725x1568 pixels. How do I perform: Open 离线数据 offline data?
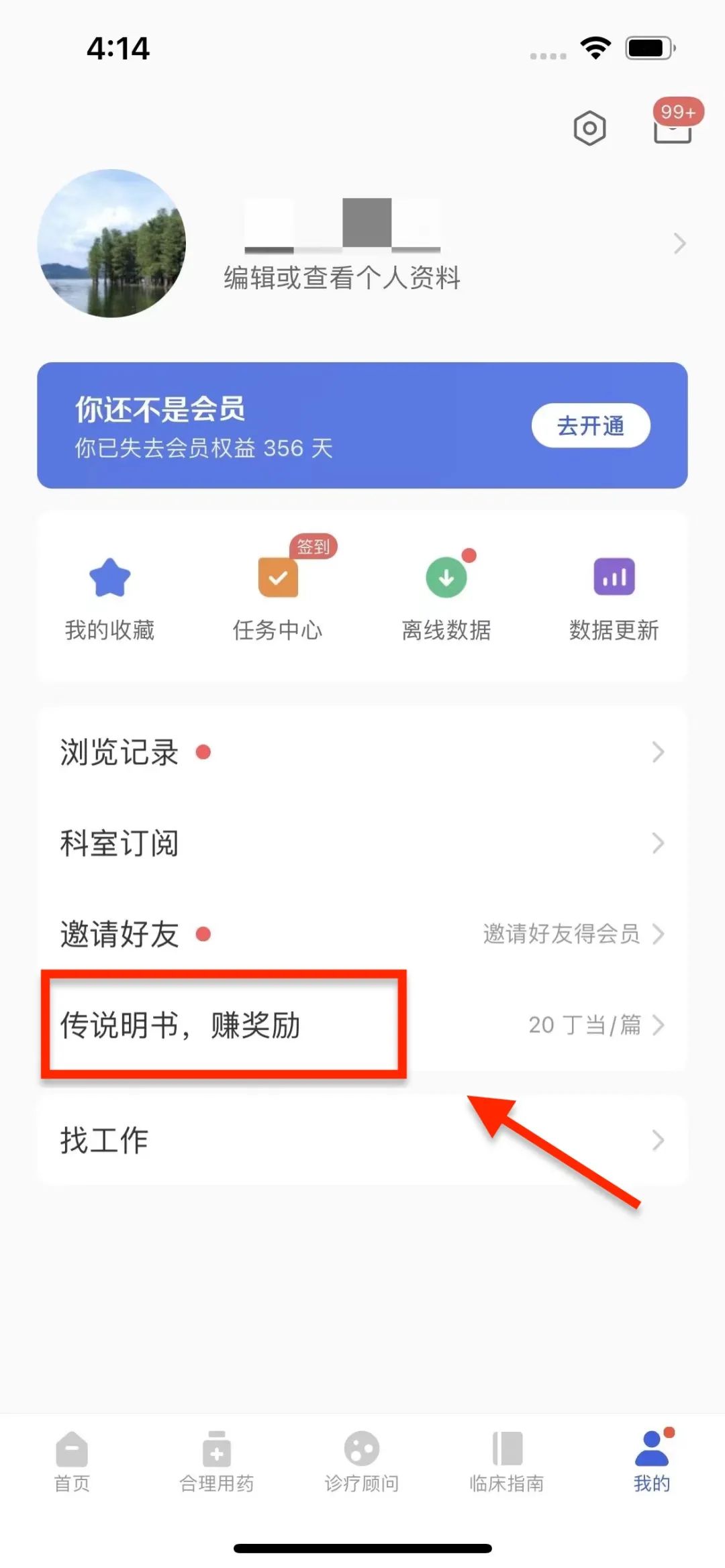coord(446,596)
